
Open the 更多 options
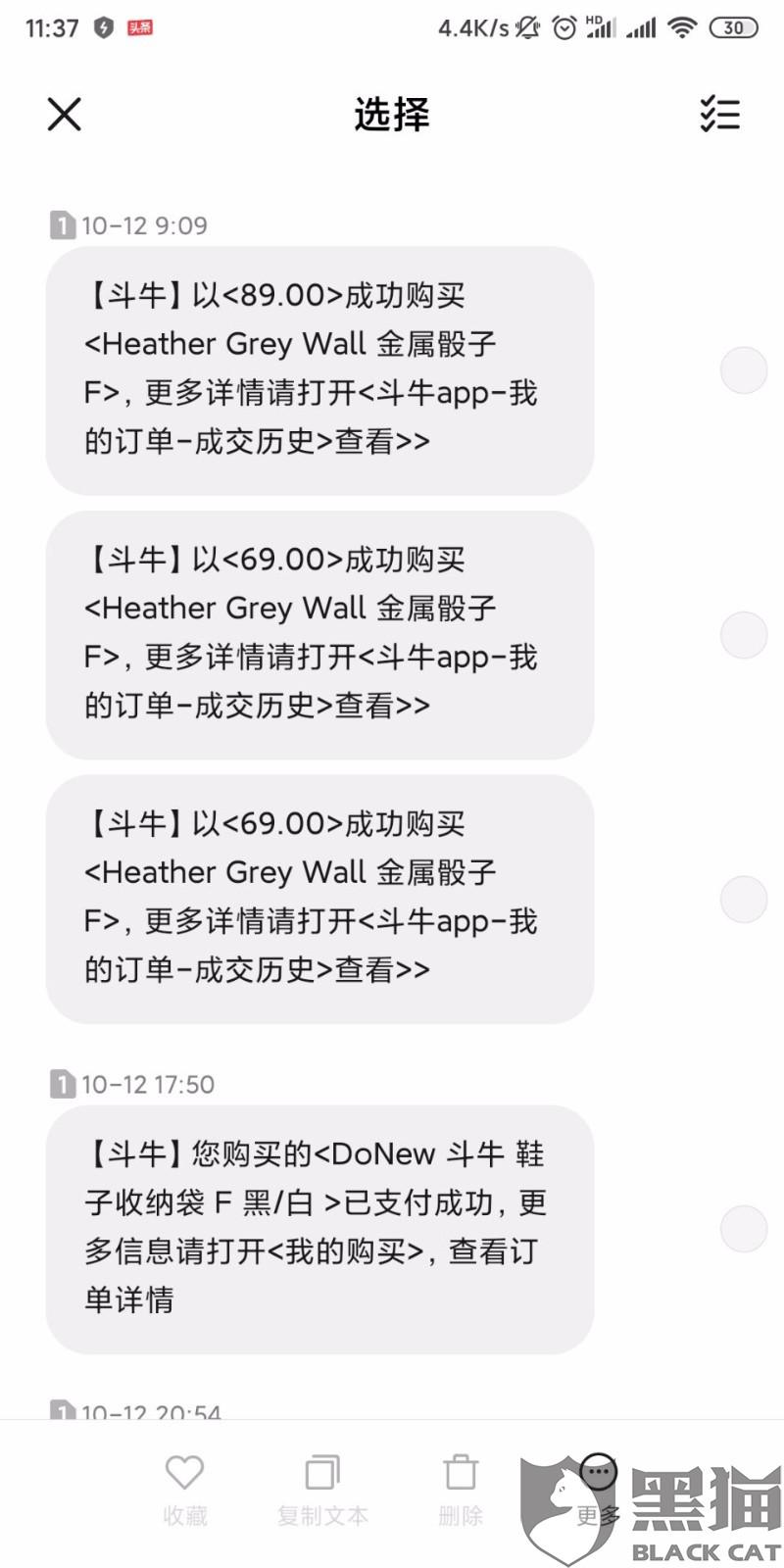598,1491
